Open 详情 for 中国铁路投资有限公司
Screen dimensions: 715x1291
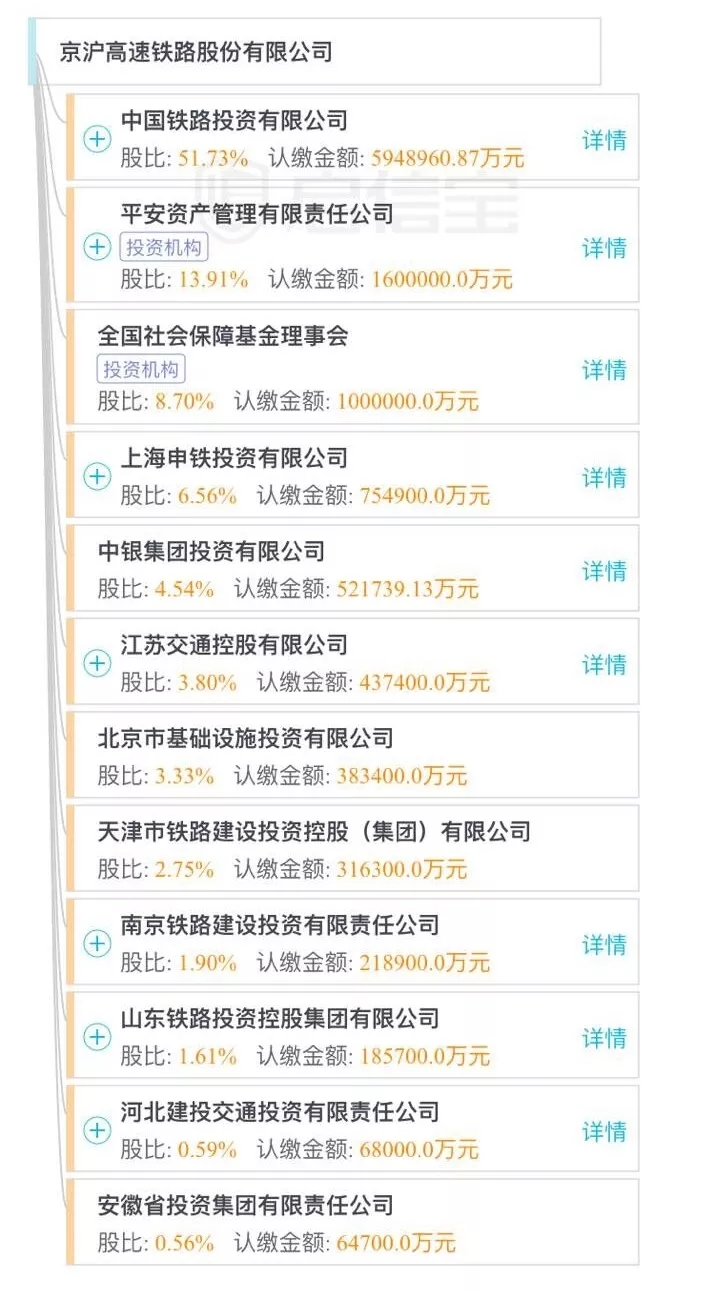(604, 140)
